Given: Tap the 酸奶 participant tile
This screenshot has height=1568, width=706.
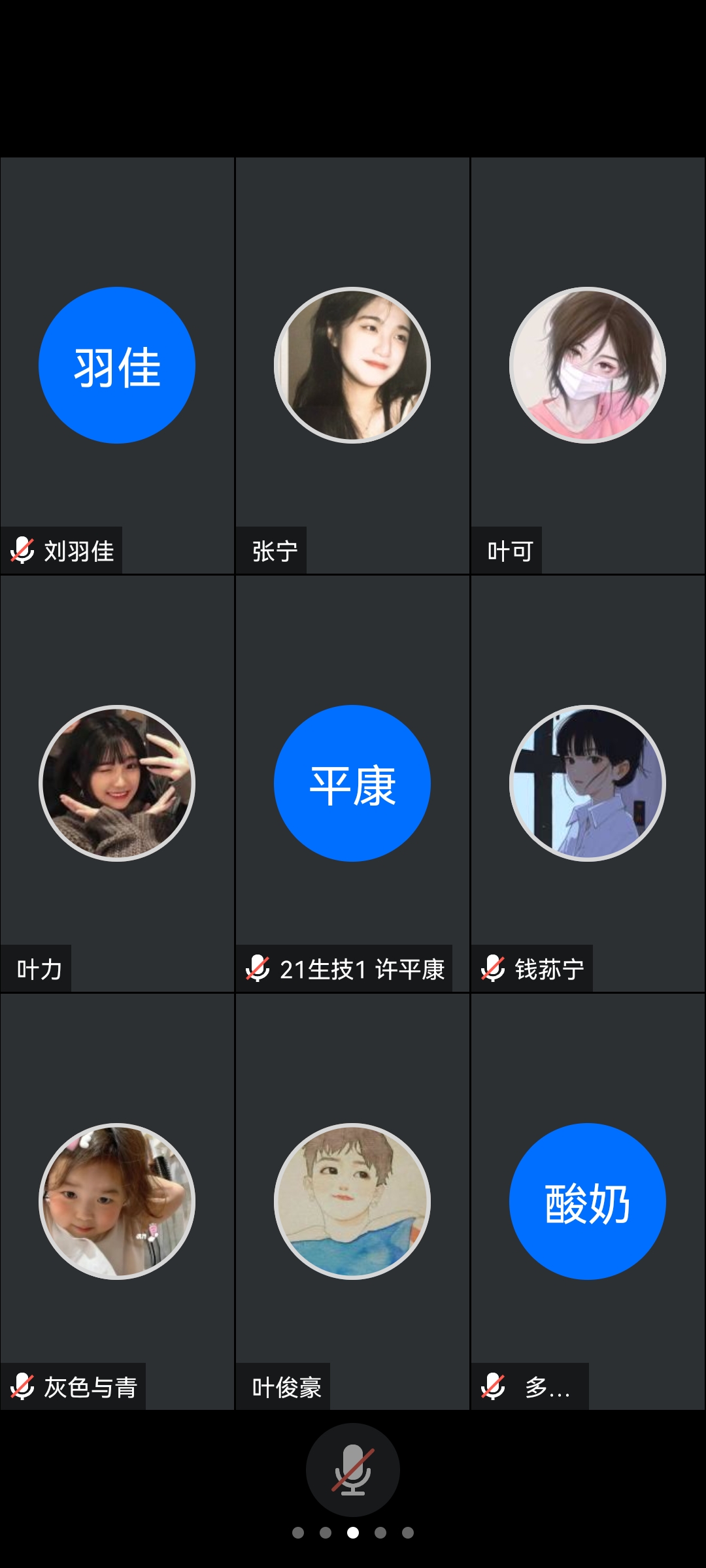Looking at the screenshot, I should click(588, 1201).
